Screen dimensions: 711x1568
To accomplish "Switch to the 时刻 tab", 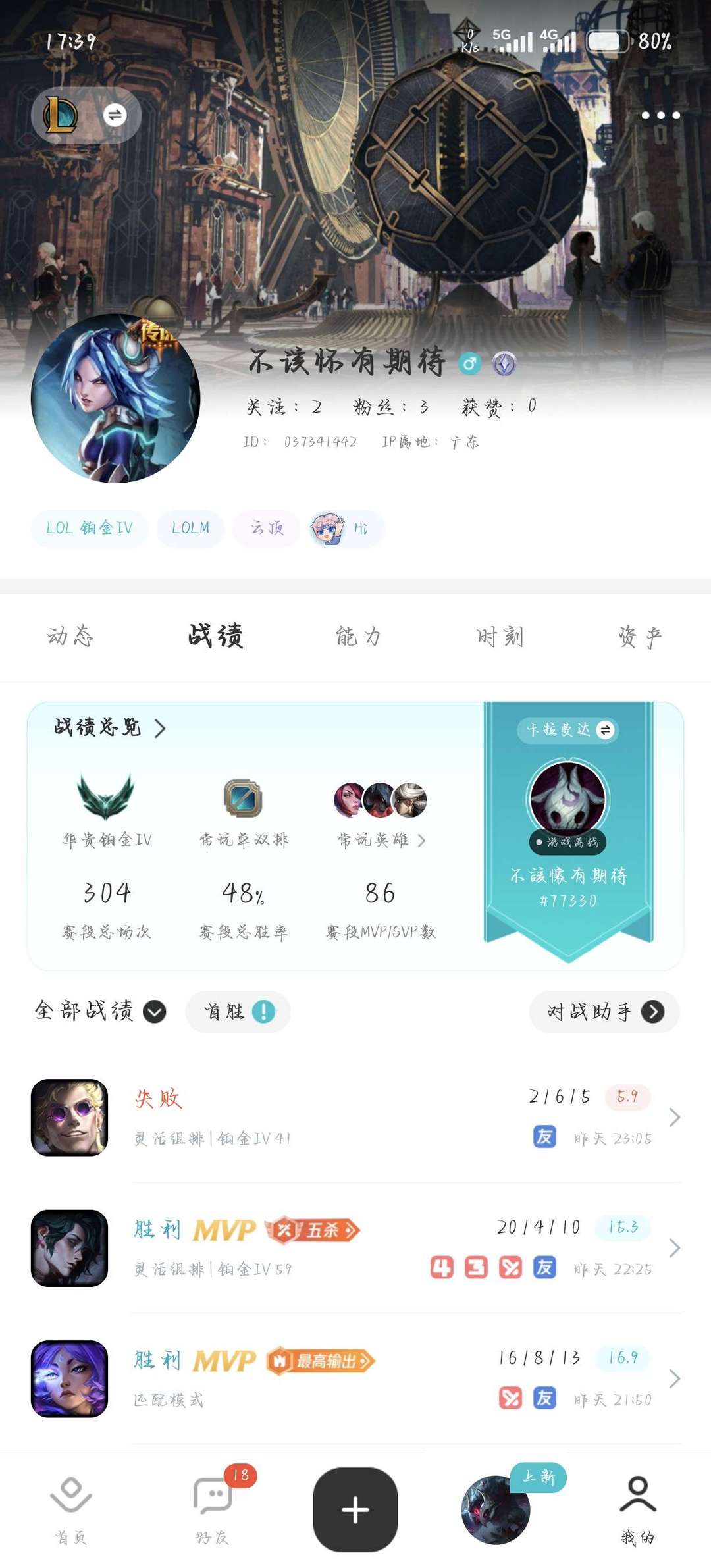I will click(500, 636).
